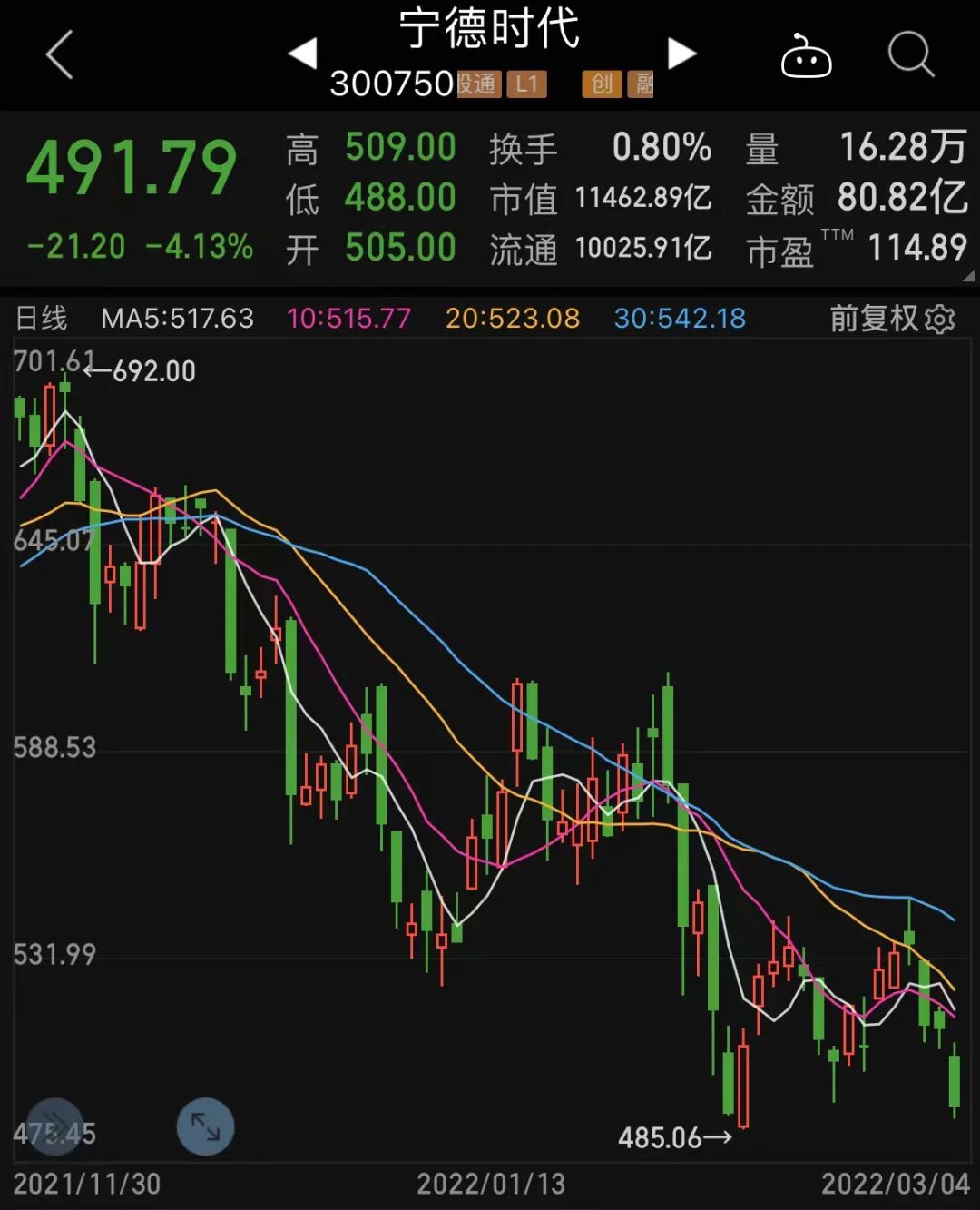Switch to next stock via right arrow

[682, 53]
